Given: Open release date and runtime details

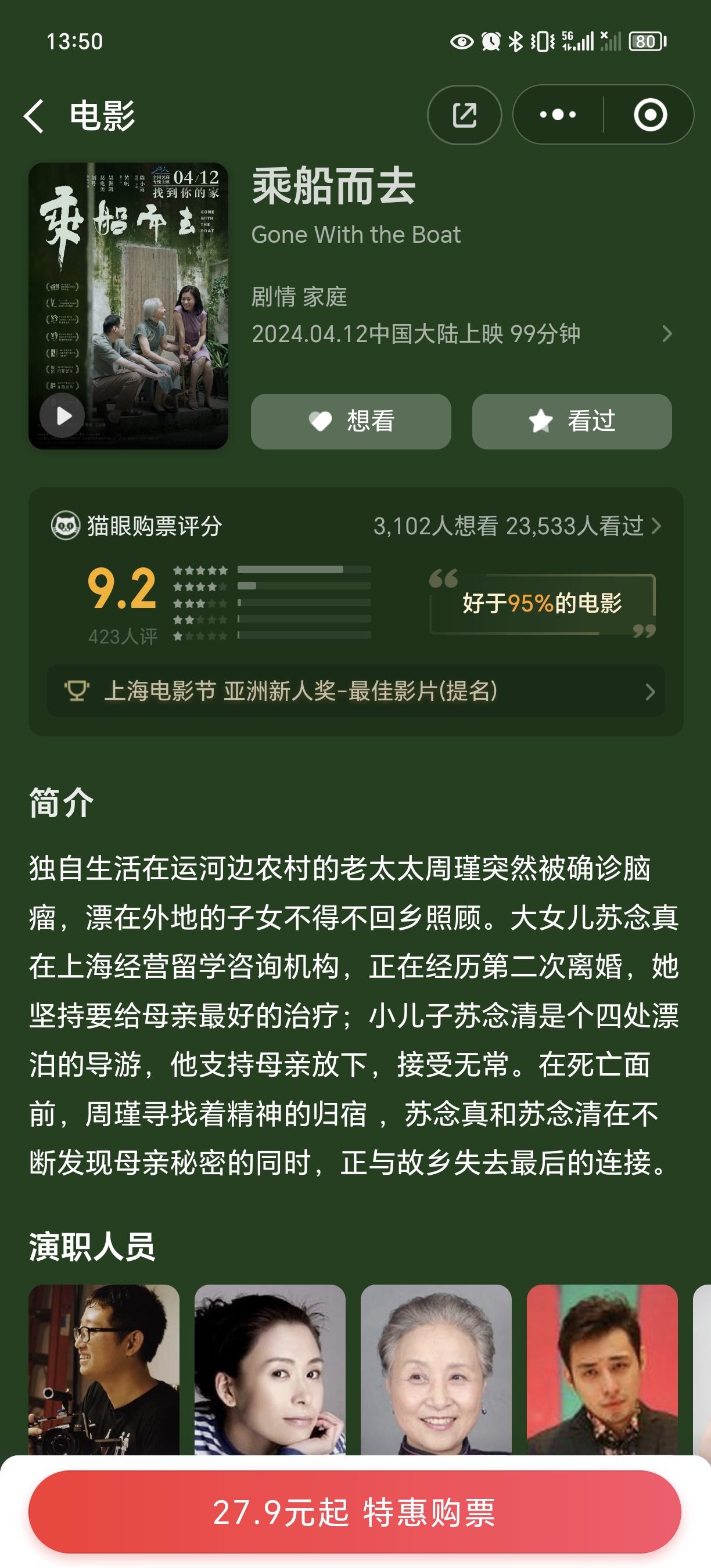Looking at the screenshot, I should [x=462, y=333].
